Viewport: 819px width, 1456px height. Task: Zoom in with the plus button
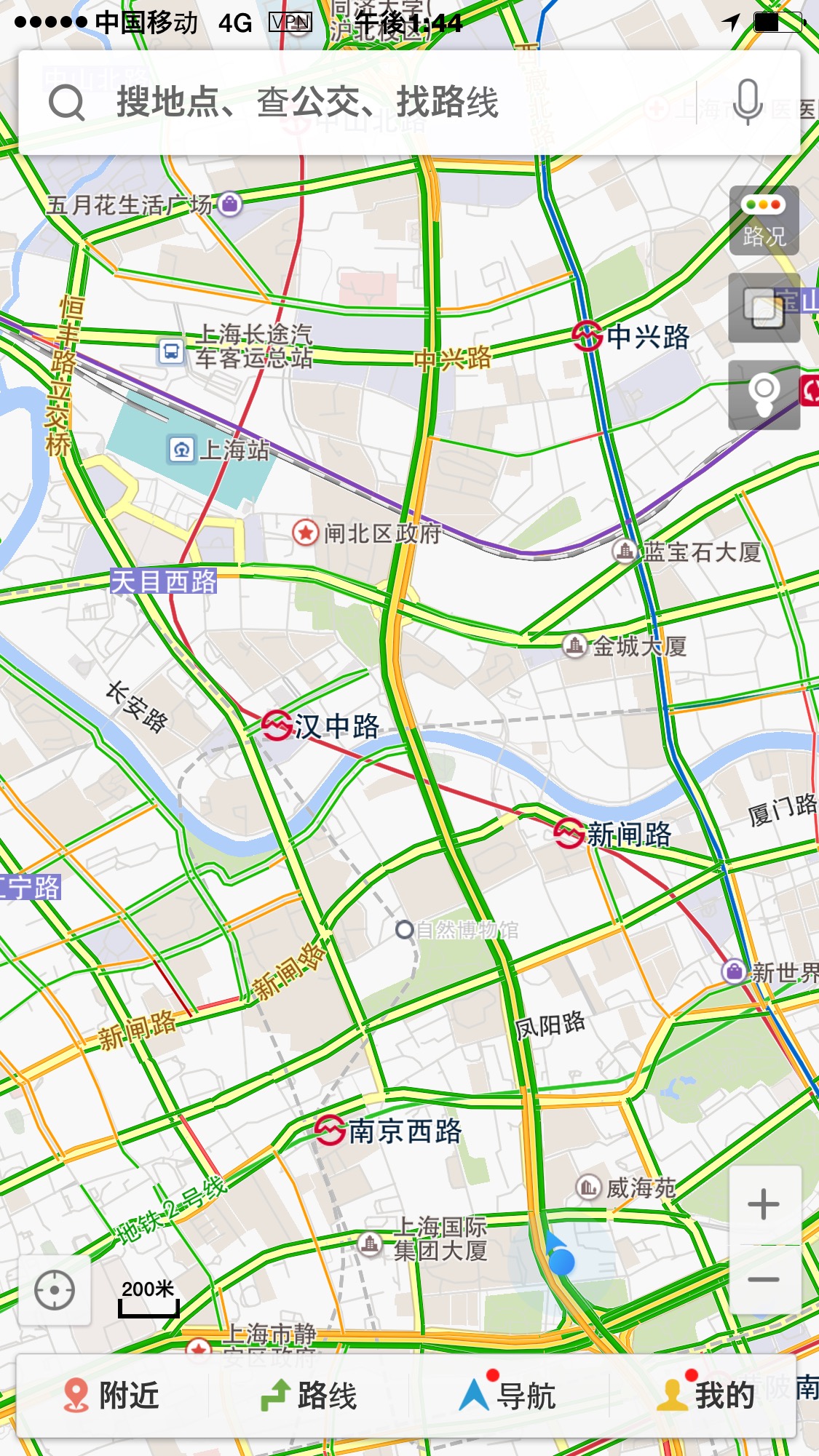coord(764,1204)
